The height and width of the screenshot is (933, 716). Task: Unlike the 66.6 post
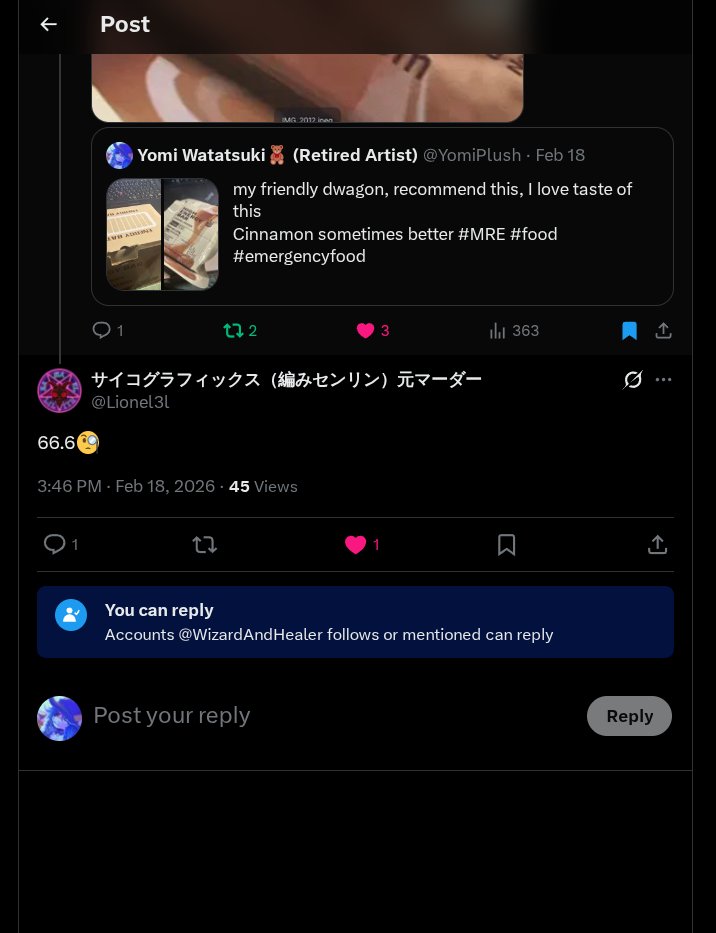tap(356, 544)
